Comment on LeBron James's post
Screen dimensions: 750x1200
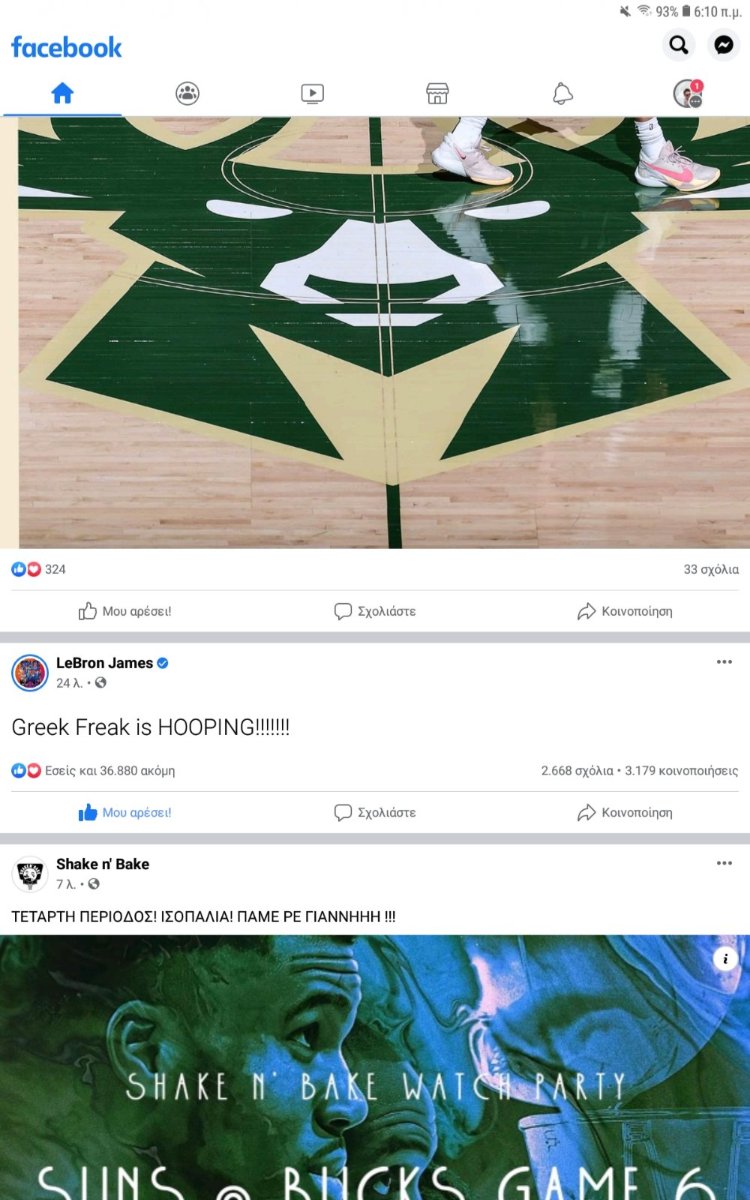375,812
